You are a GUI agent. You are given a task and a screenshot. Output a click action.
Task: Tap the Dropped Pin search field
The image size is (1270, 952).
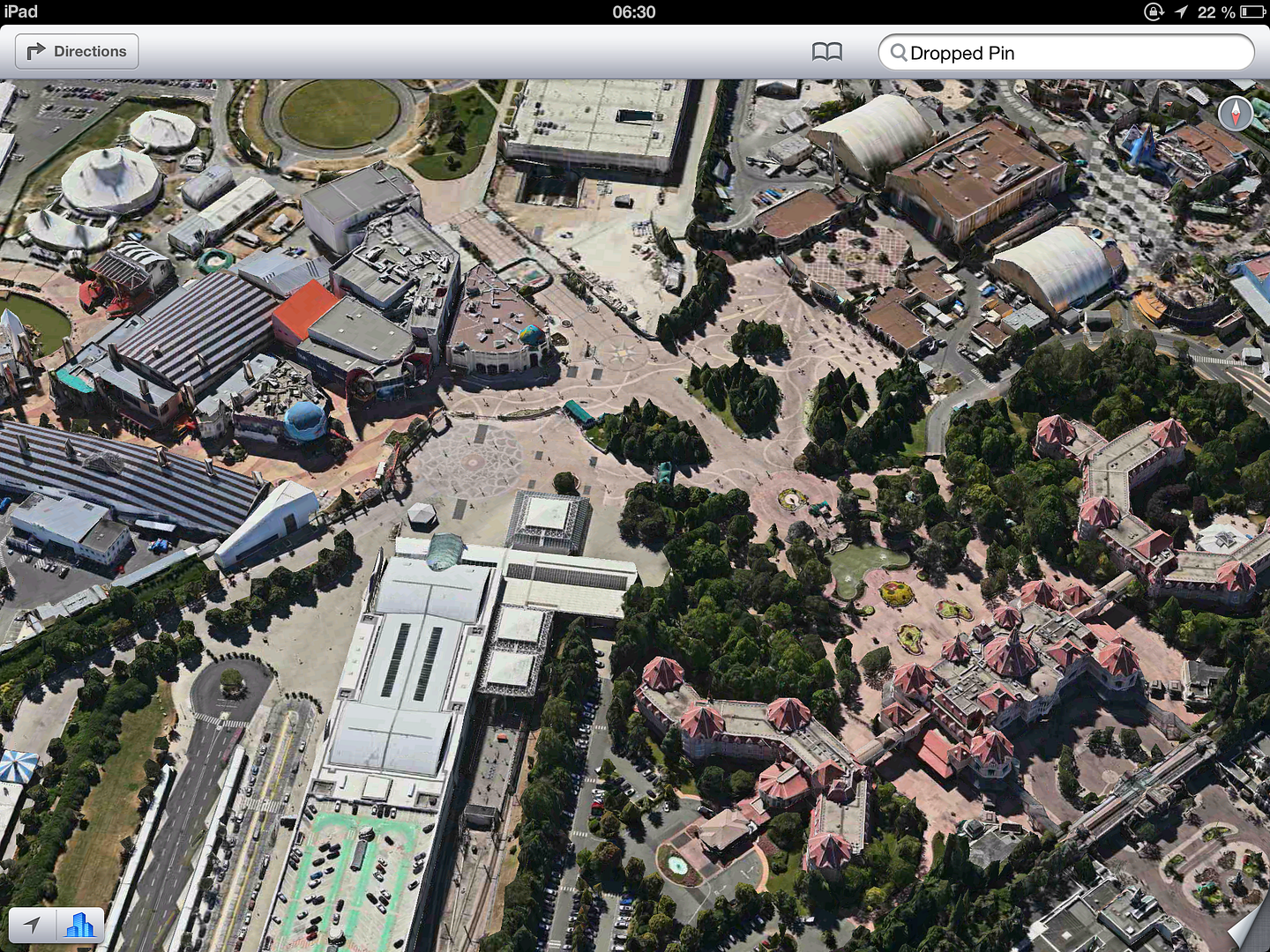point(1065,53)
